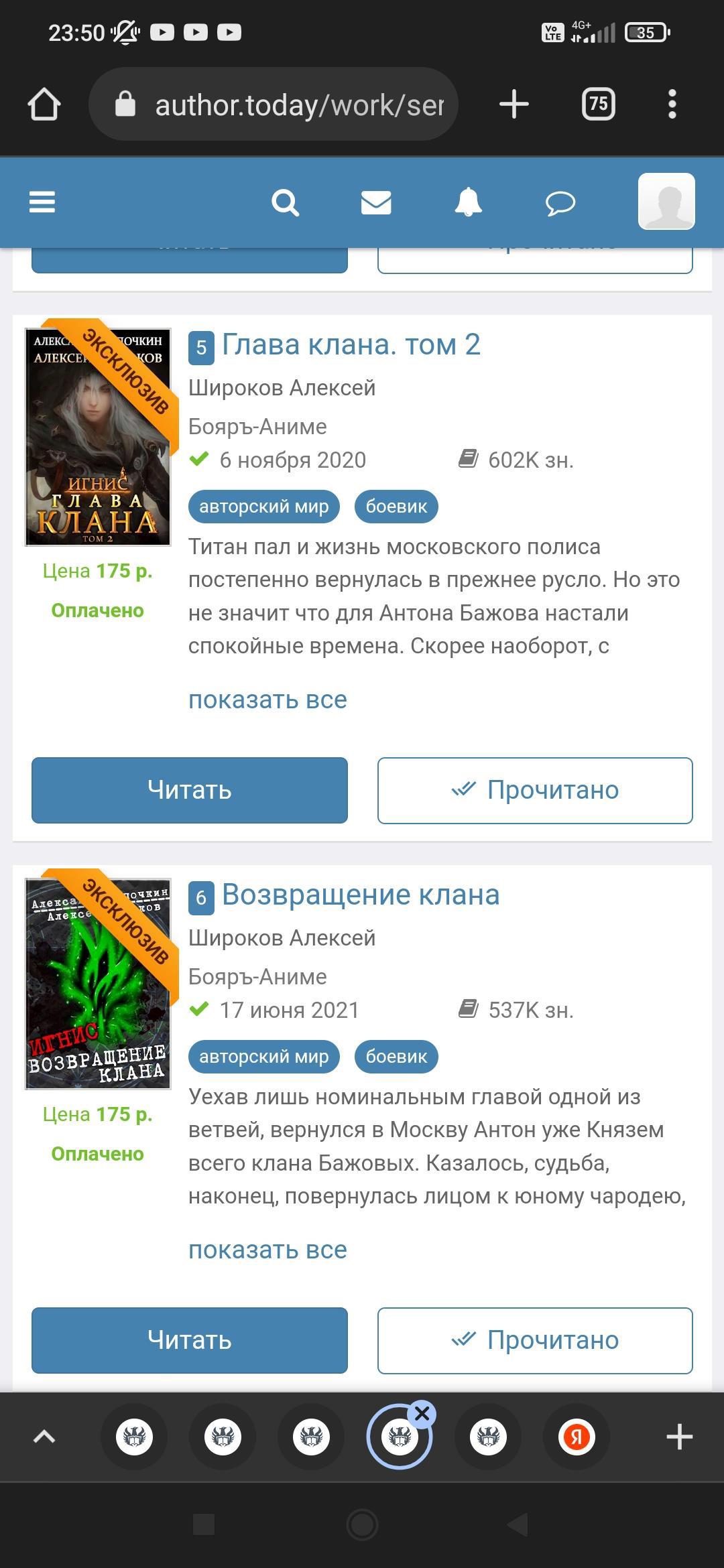Start reading Возвращение клана
The width and height of the screenshot is (724, 1568).
(190, 1340)
